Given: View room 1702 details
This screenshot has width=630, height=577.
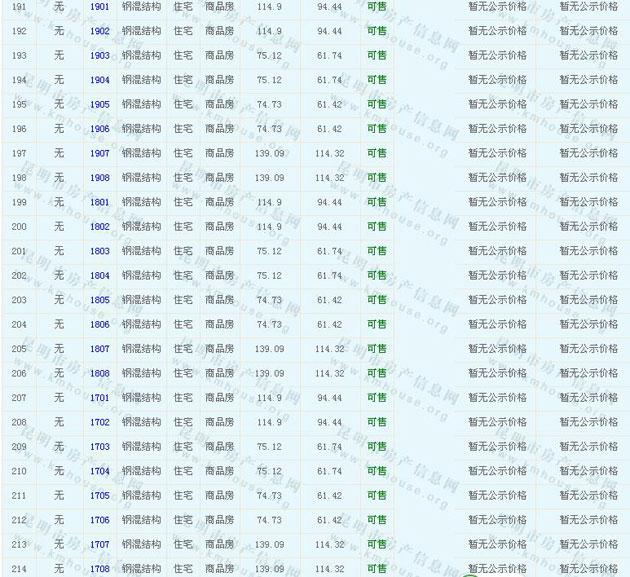Looking at the screenshot, I should point(99,423).
